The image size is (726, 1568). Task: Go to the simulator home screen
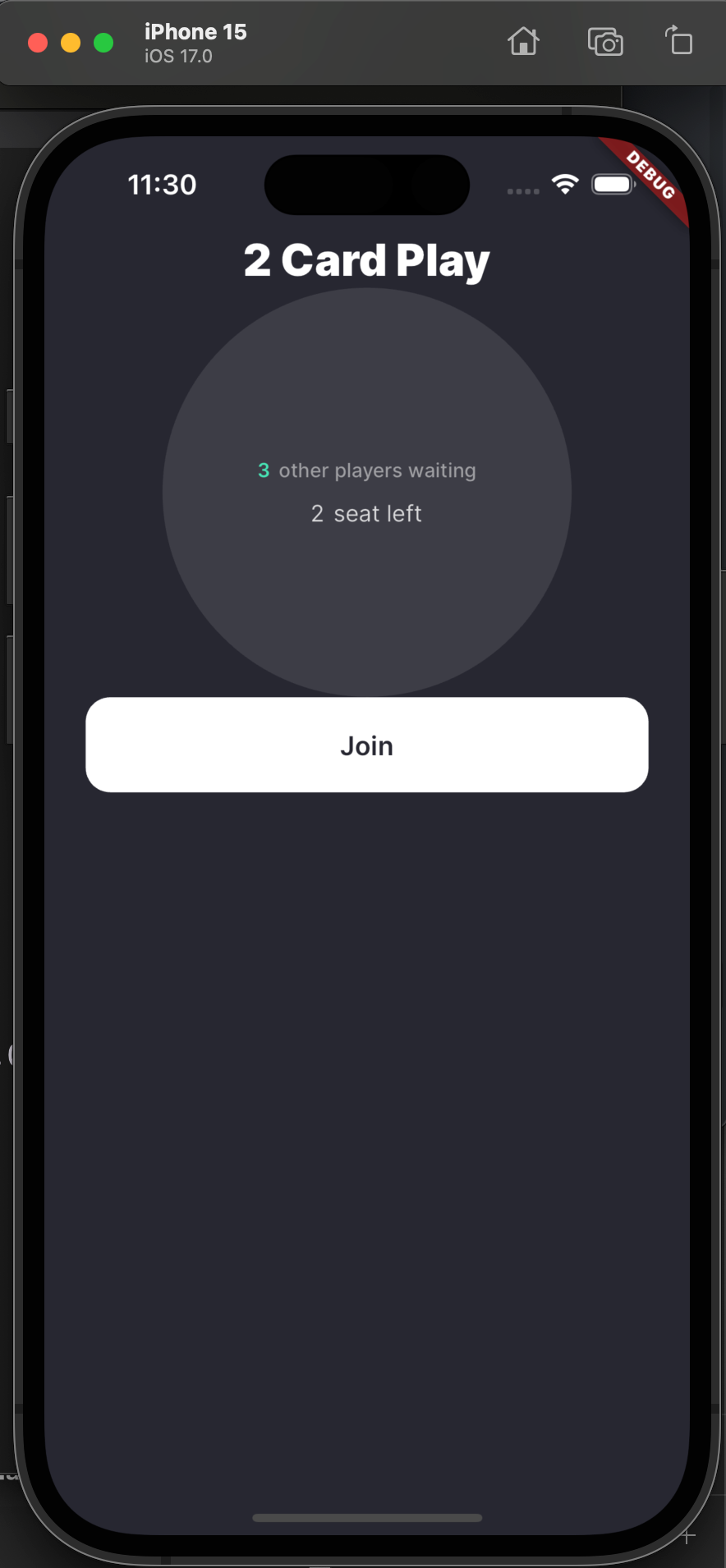(x=523, y=41)
